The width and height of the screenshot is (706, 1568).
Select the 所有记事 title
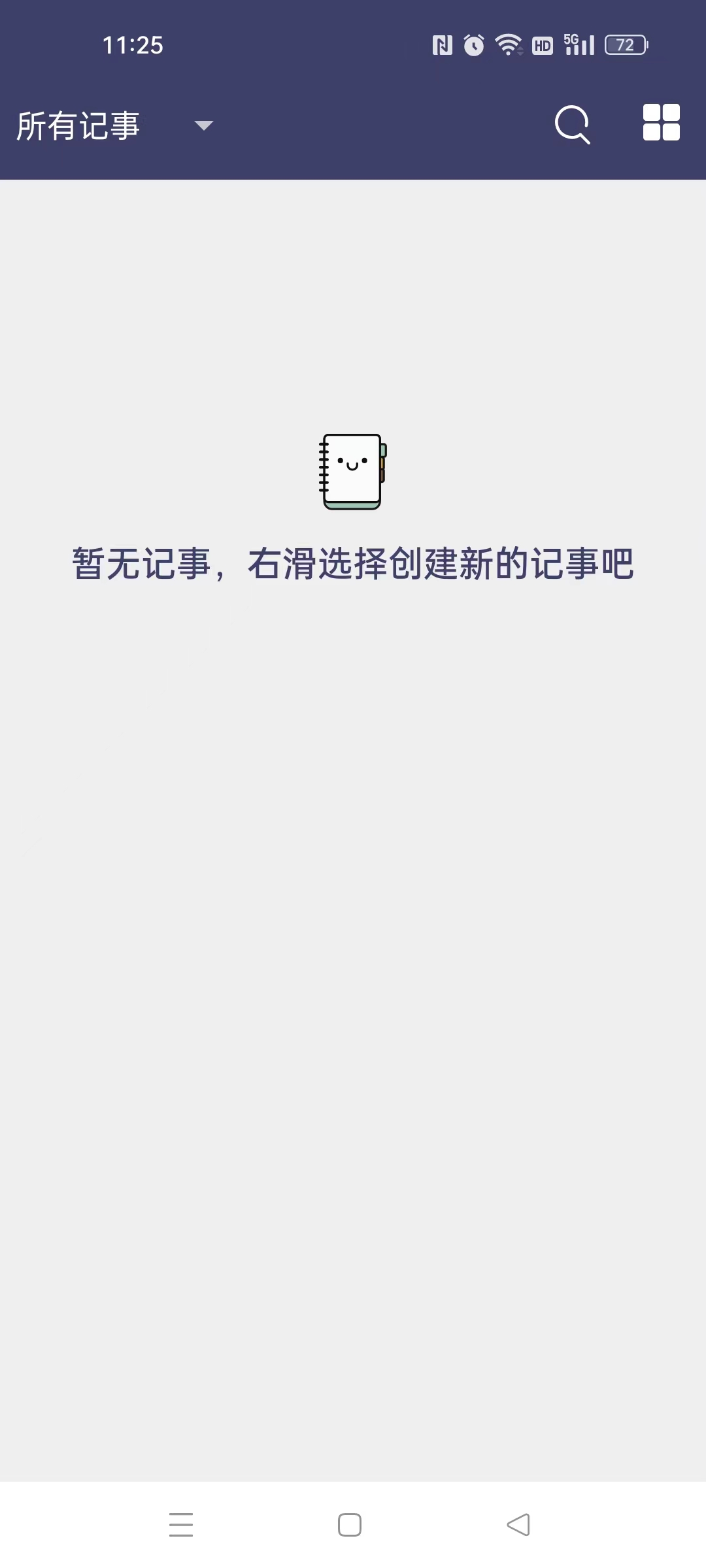[x=77, y=125]
